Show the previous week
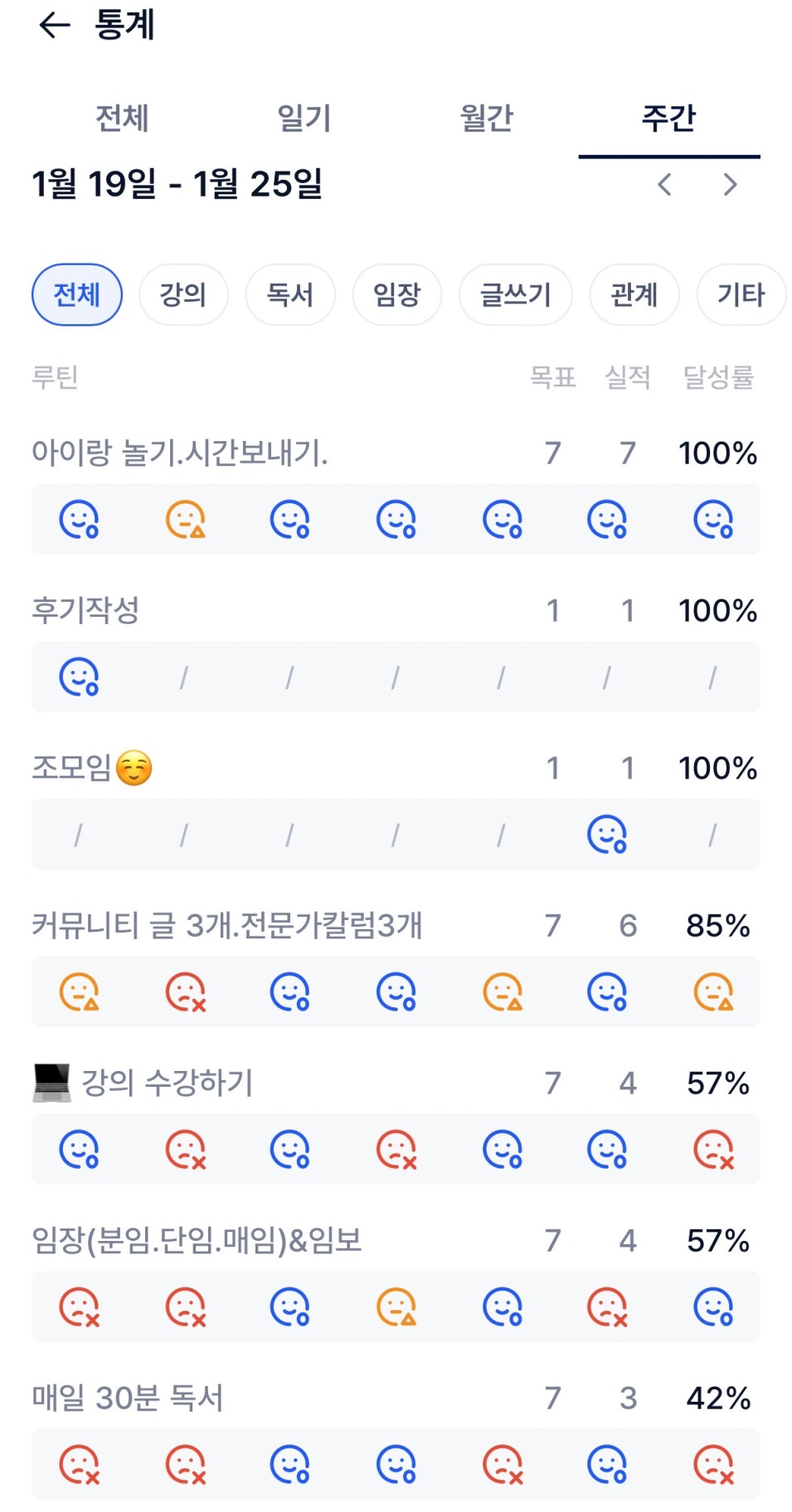 coord(664,185)
